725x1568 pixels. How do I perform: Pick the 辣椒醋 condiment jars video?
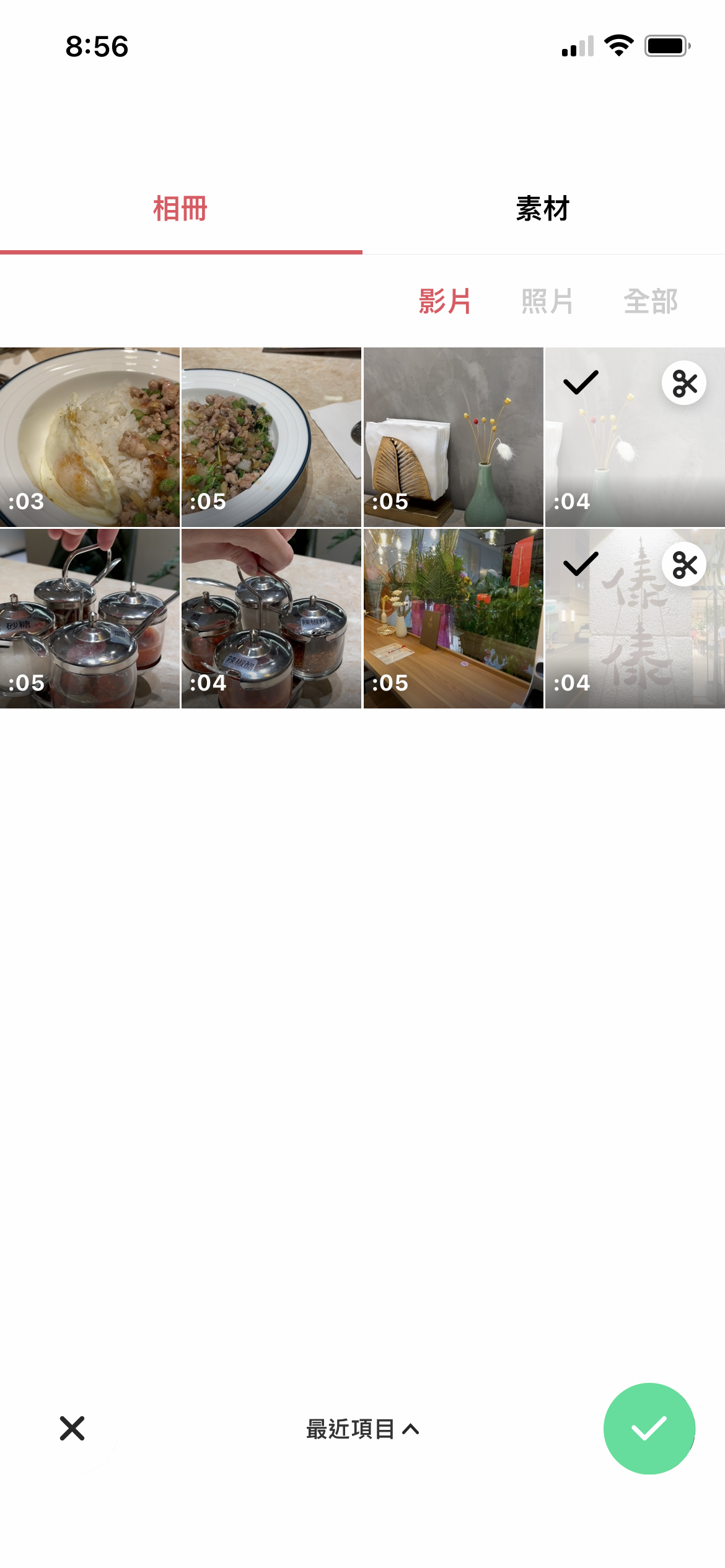pyautogui.click(x=271, y=619)
